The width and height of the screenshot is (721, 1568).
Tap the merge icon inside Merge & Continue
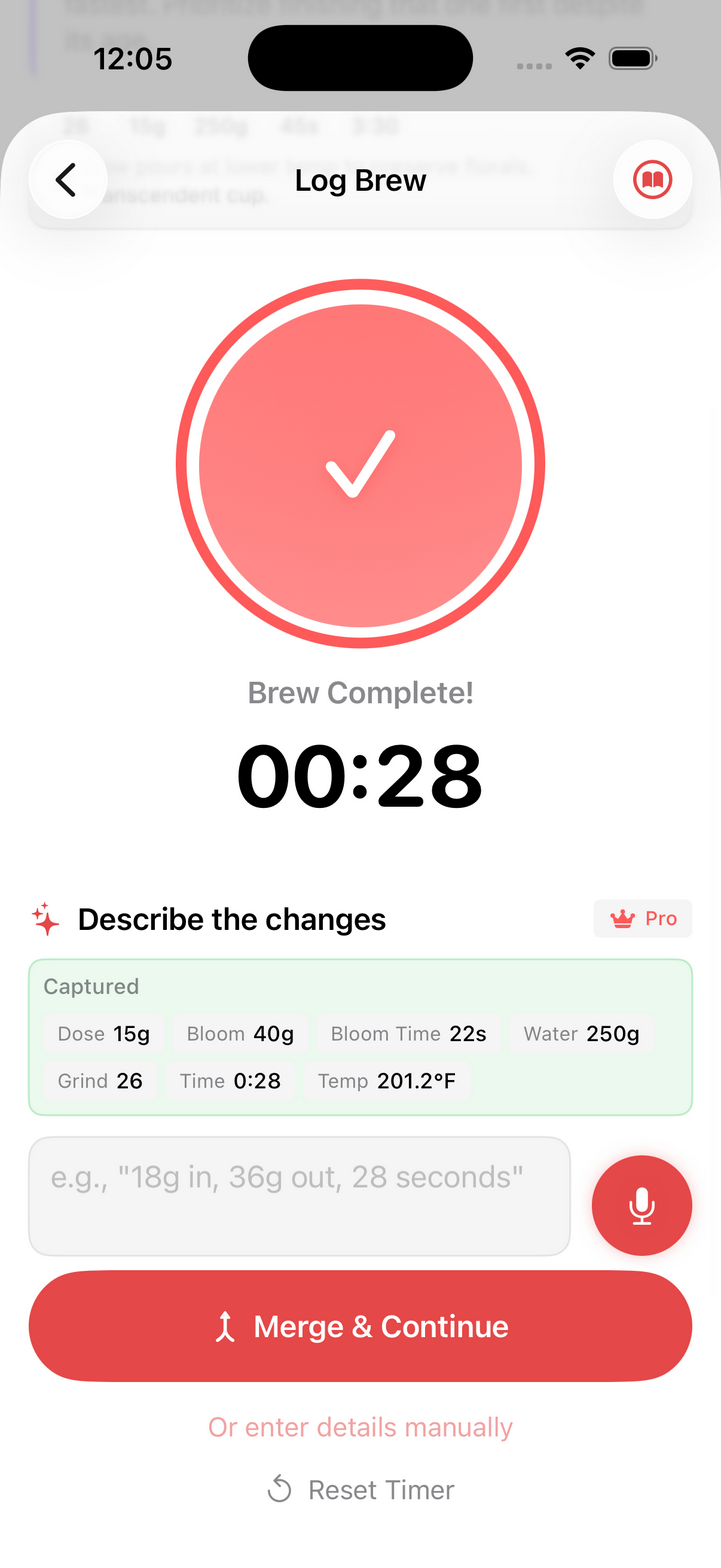click(x=226, y=1325)
